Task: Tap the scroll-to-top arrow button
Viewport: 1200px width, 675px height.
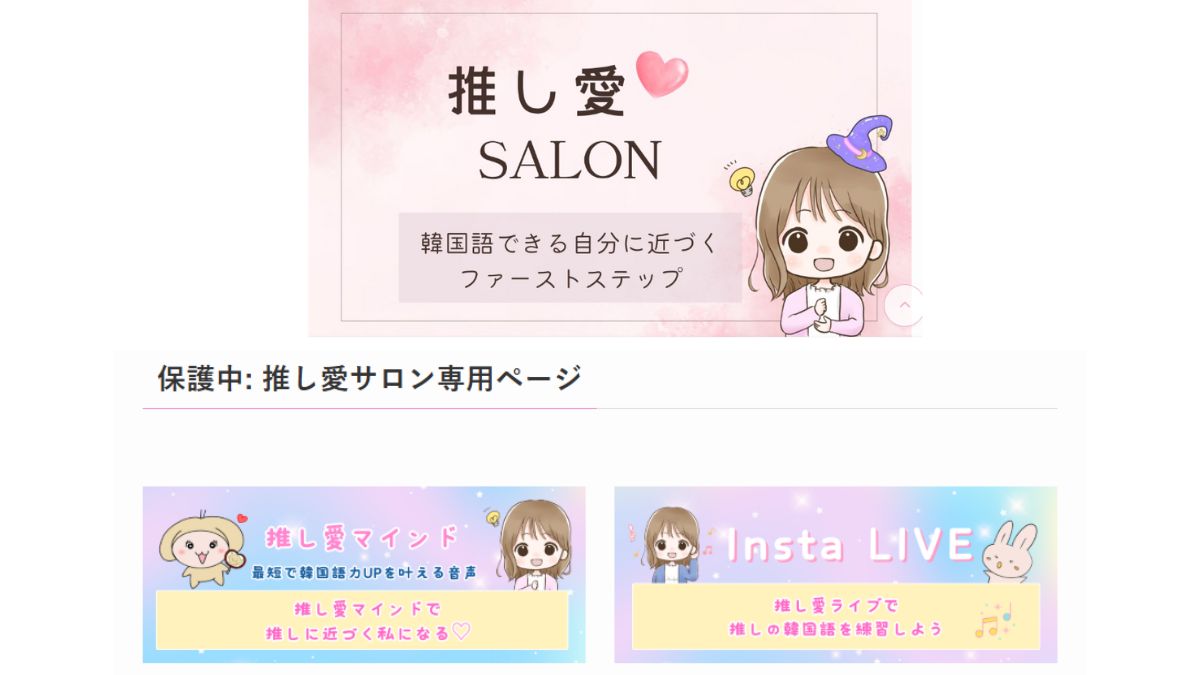Action: coord(904,306)
